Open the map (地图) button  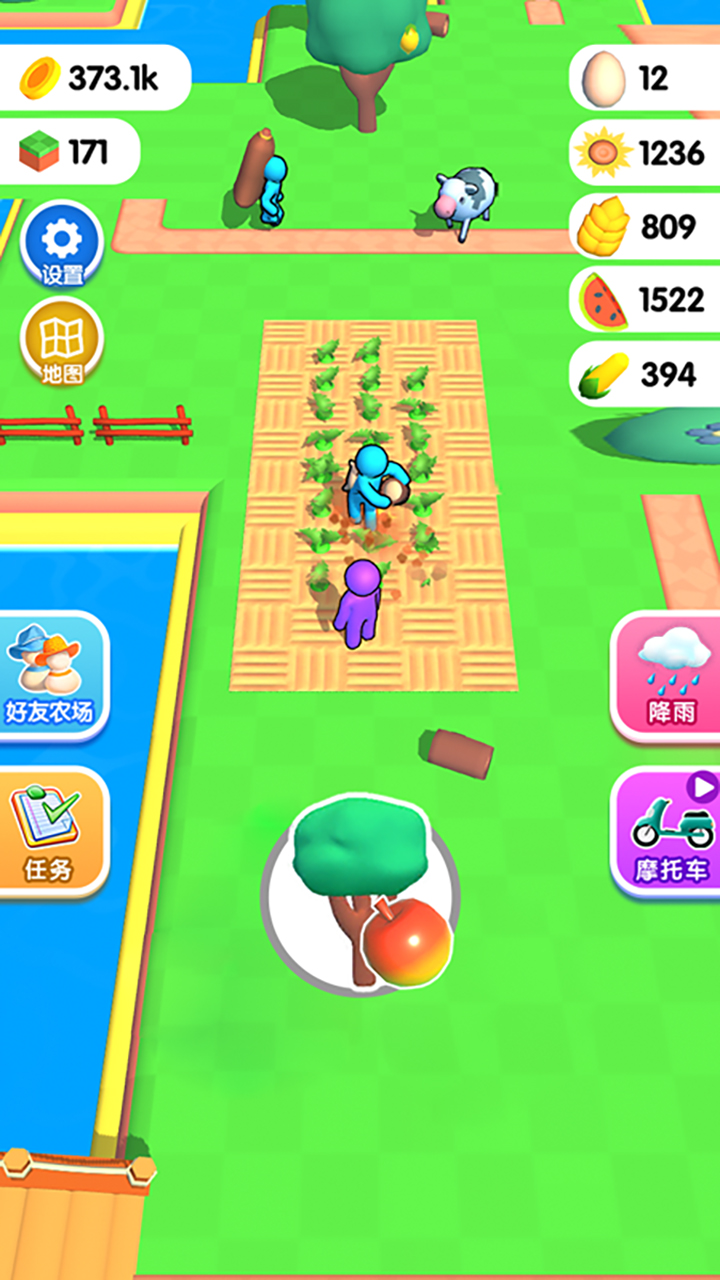[x=61, y=343]
